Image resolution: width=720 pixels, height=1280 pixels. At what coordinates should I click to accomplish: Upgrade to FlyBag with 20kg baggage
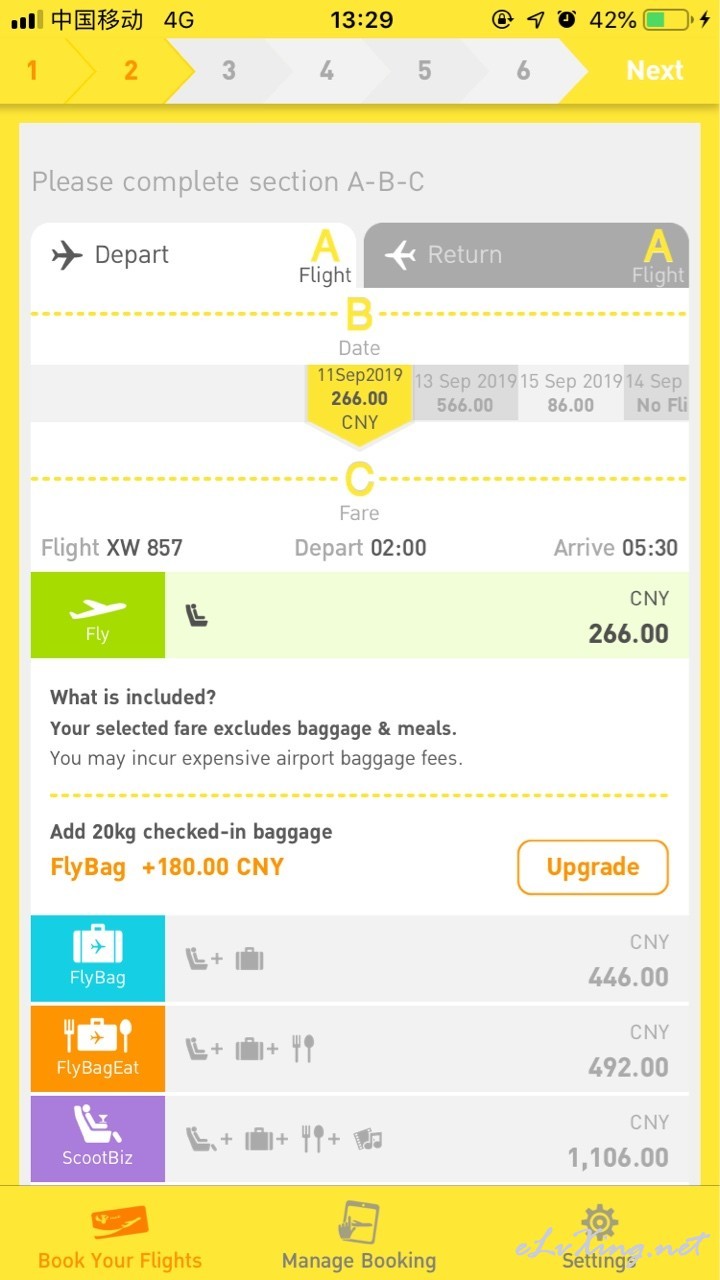pyautogui.click(x=592, y=867)
